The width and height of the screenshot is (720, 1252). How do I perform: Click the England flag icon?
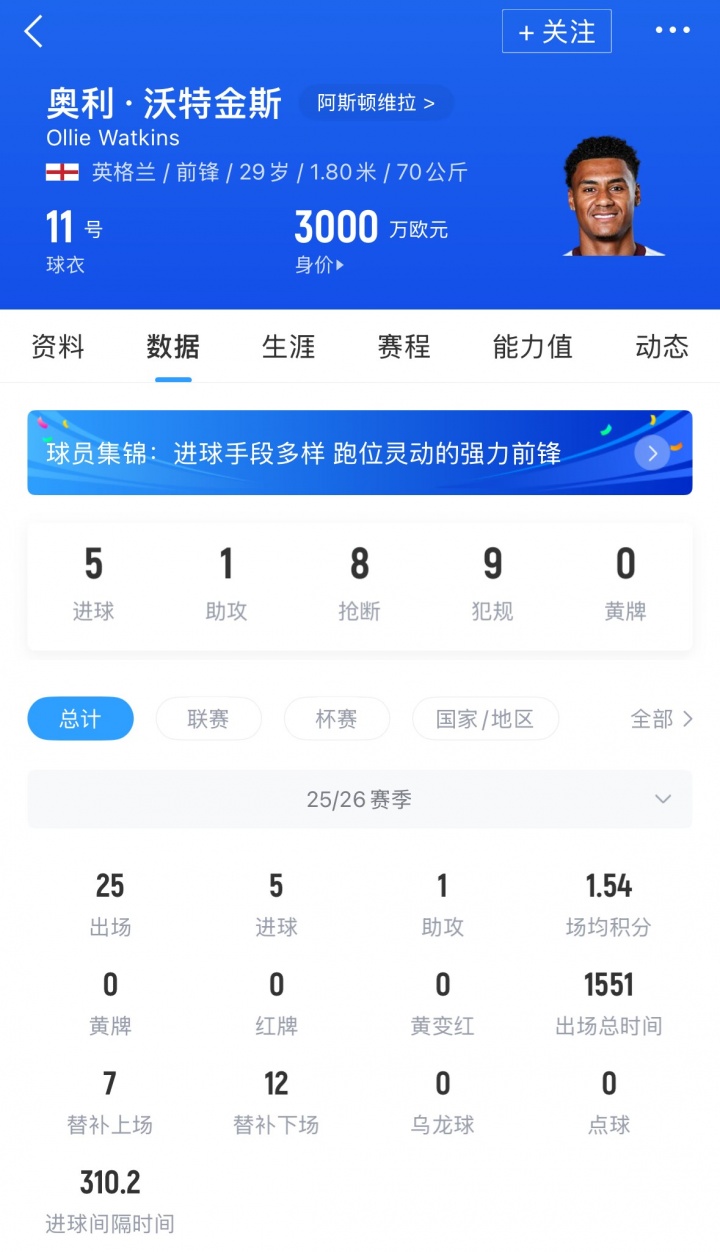[x=64, y=171]
